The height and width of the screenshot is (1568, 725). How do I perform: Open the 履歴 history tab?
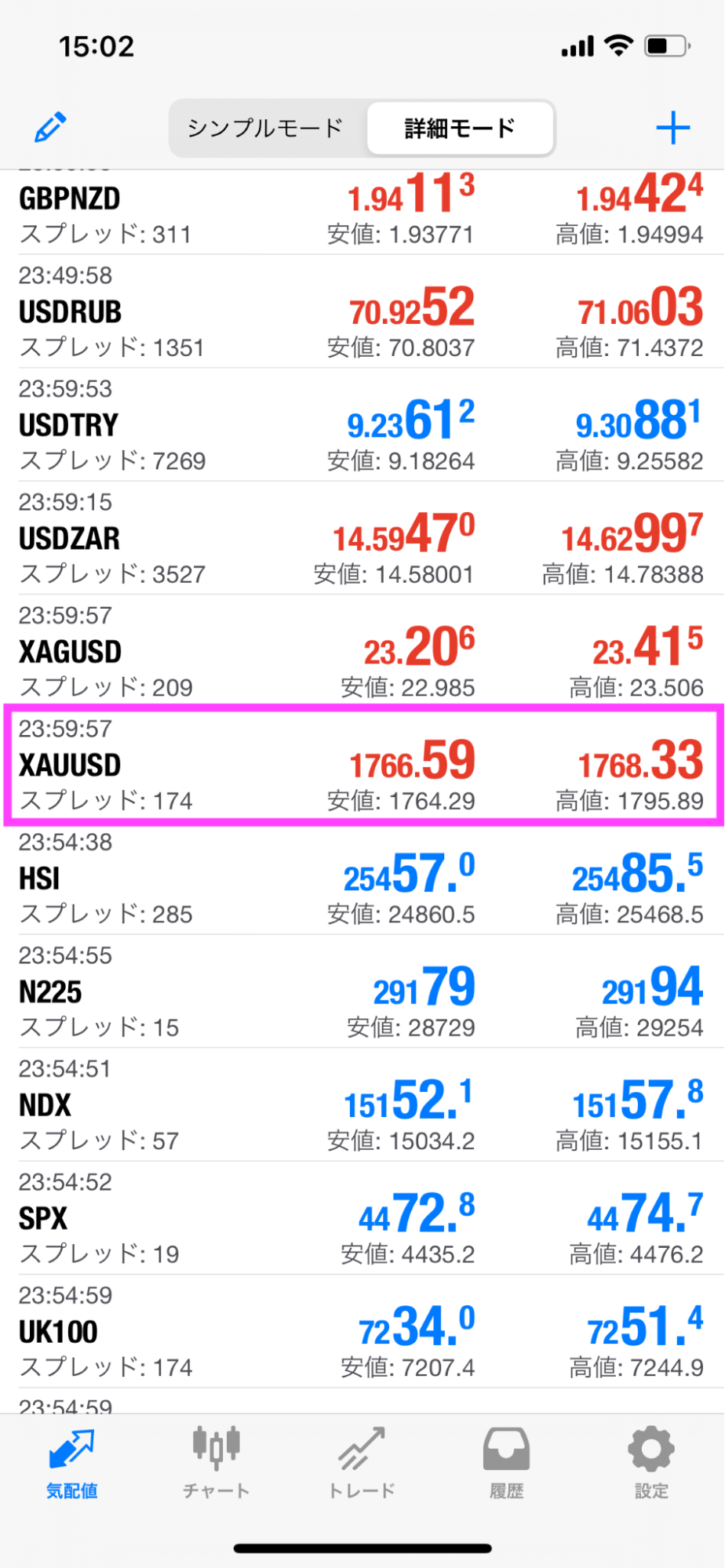pos(506,1462)
